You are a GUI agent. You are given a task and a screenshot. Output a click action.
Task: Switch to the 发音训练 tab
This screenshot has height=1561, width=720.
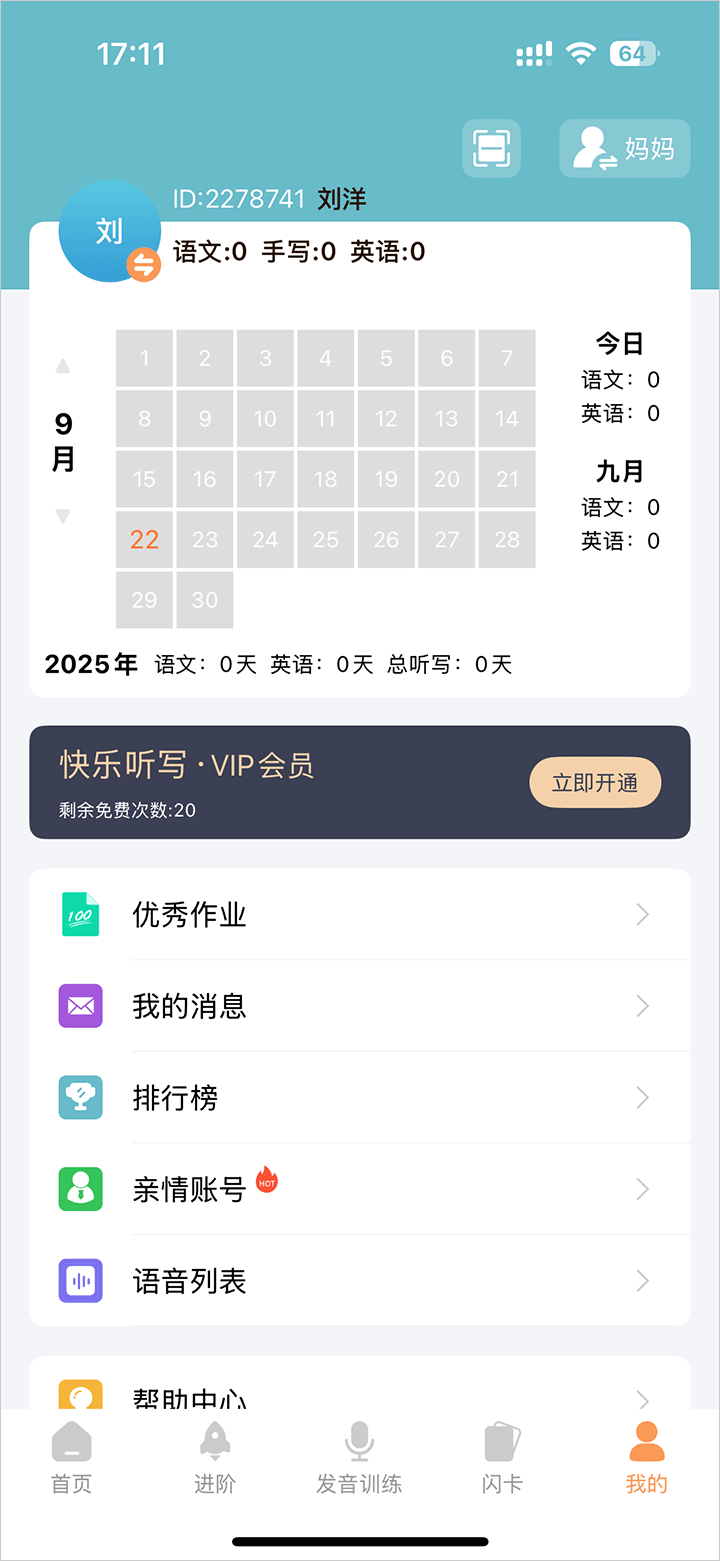[359, 1458]
